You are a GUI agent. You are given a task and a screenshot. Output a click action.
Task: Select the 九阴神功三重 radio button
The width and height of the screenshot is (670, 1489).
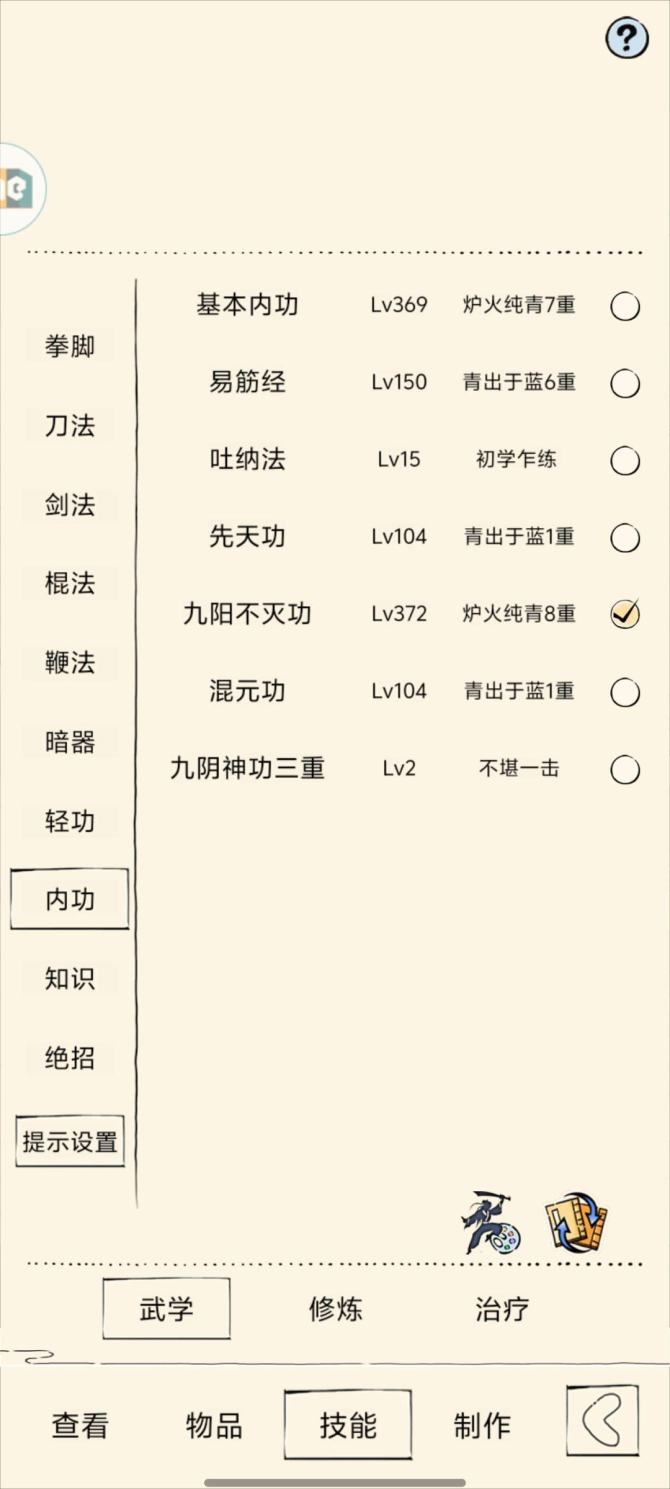[625, 769]
